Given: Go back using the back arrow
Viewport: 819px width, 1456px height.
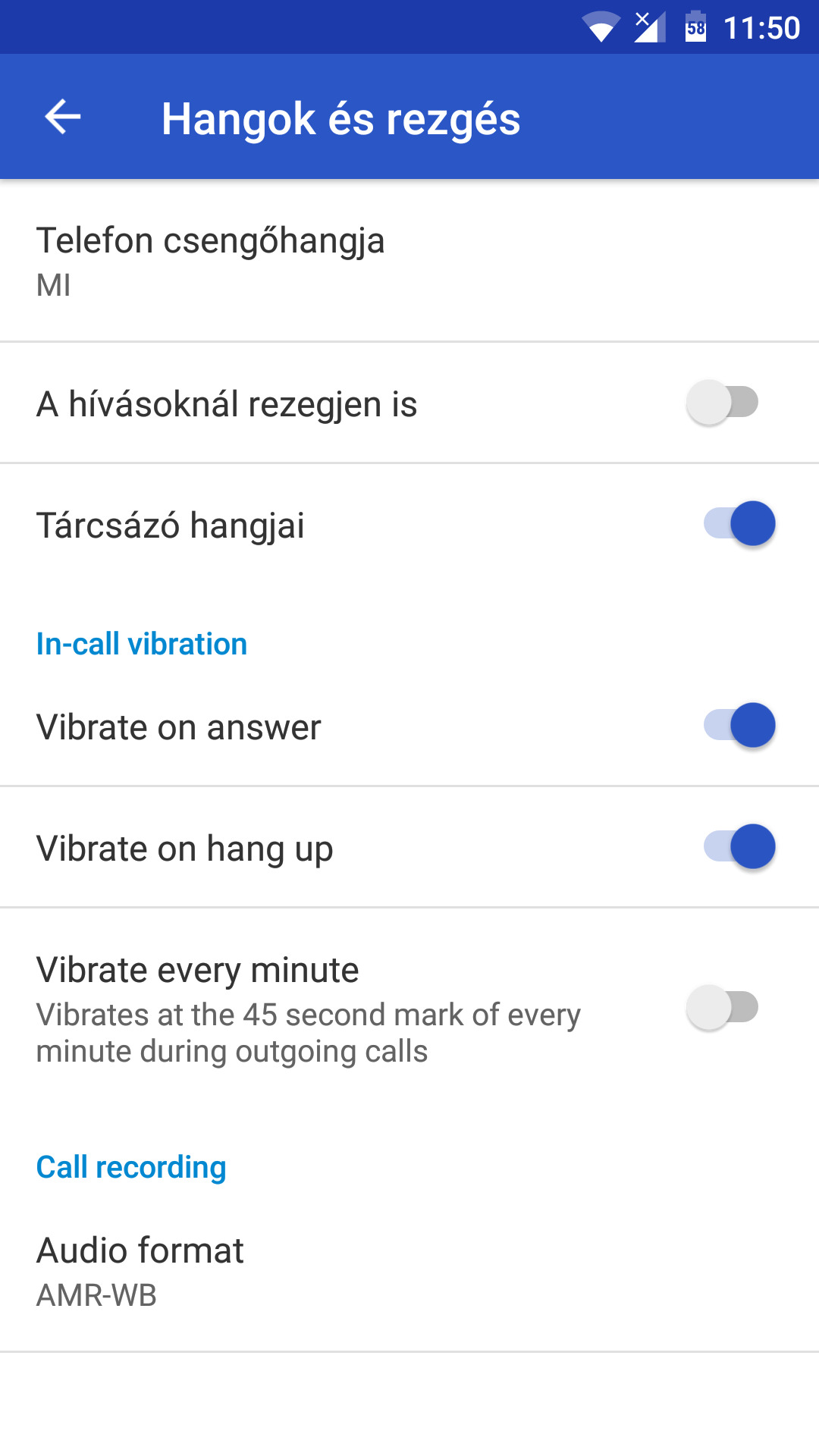Looking at the screenshot, I should pos(63,117).
